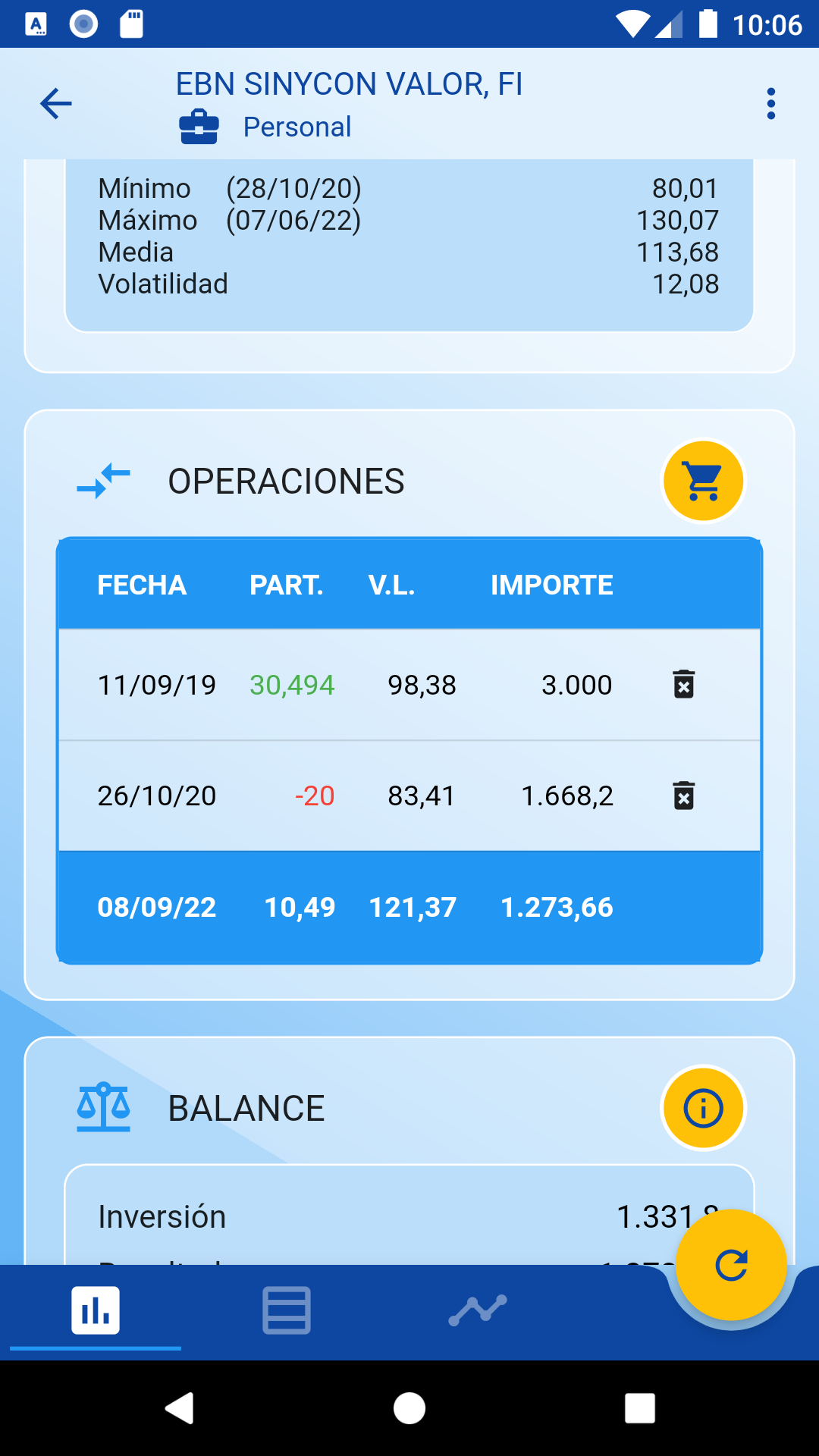819x1456 pixels.
Task: Delete the 26/10/20 operation
Action: point(683,795)
